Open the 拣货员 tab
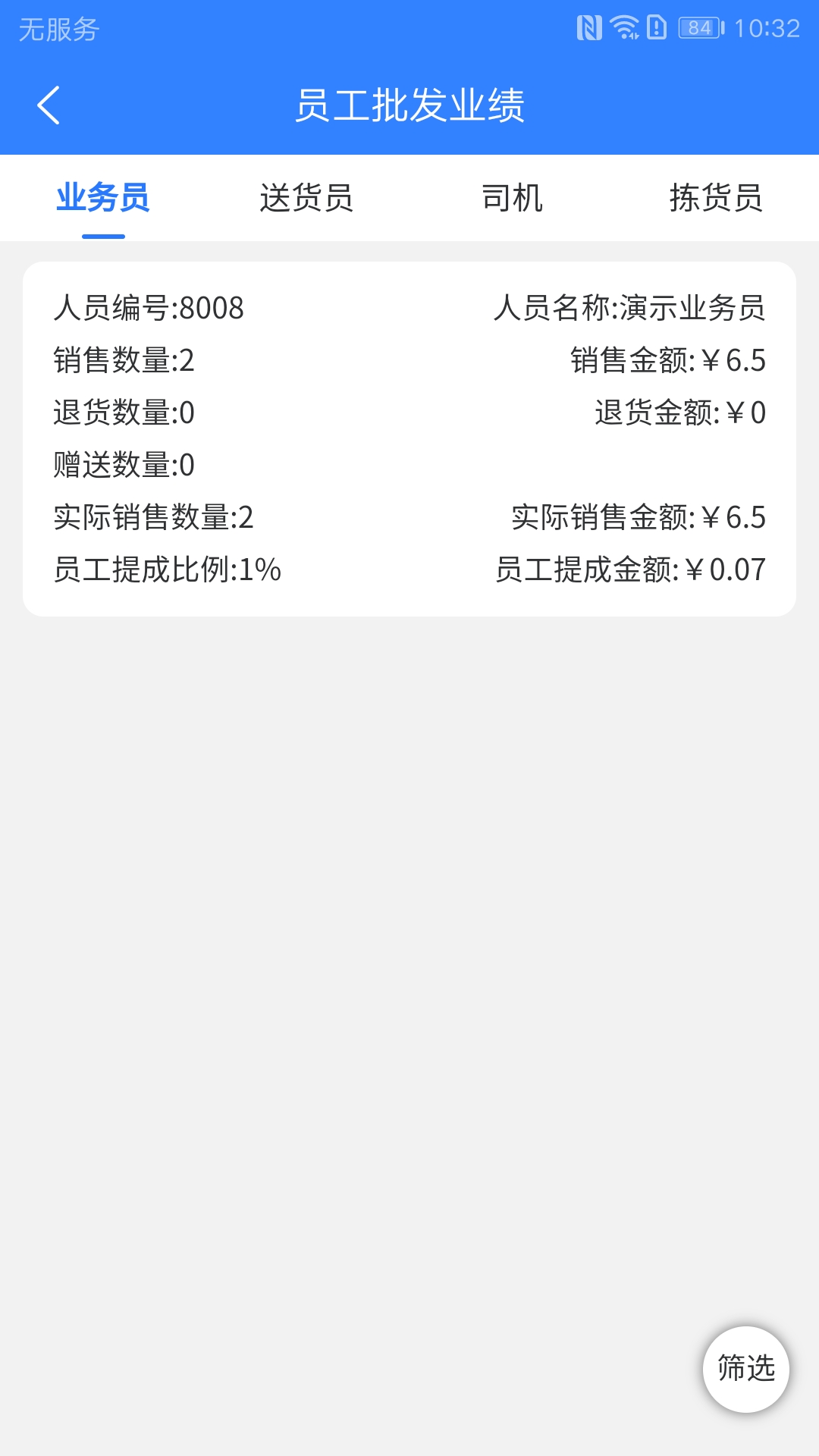 point(716,198)
